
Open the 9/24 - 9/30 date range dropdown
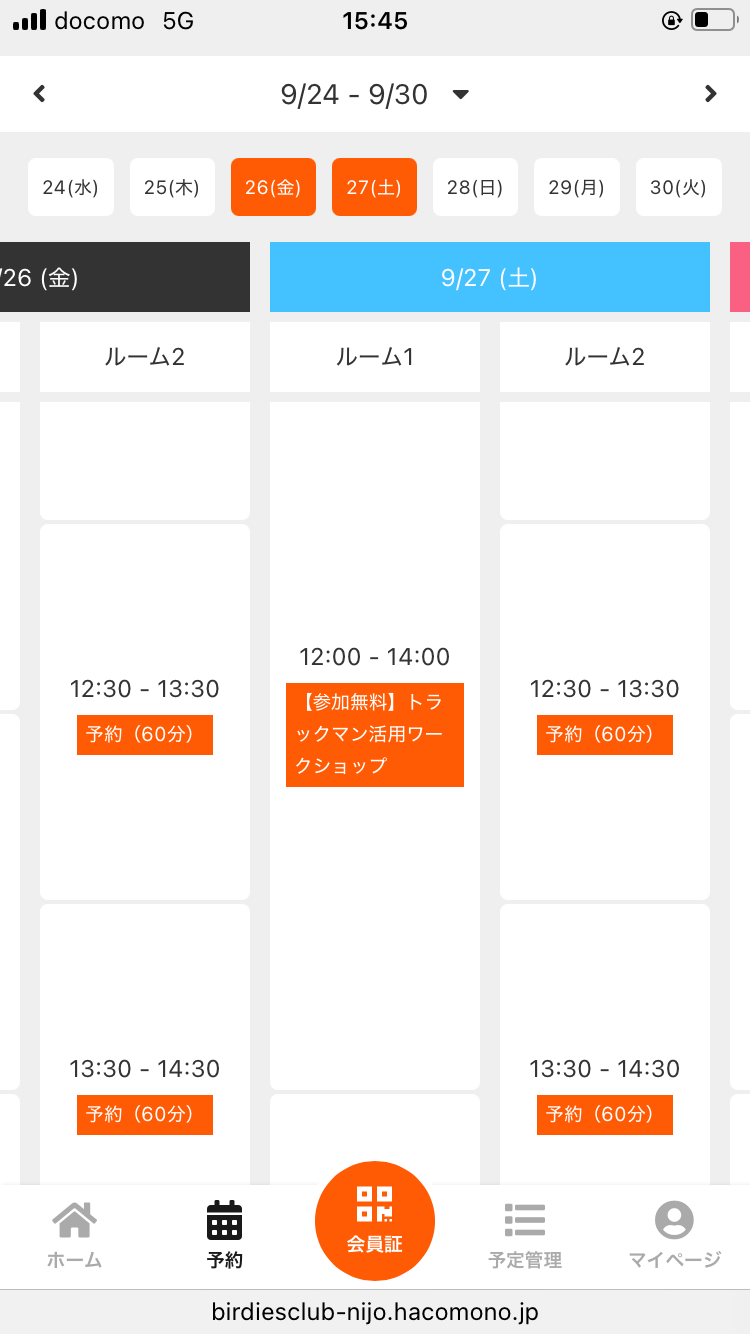tap(375, 94)
